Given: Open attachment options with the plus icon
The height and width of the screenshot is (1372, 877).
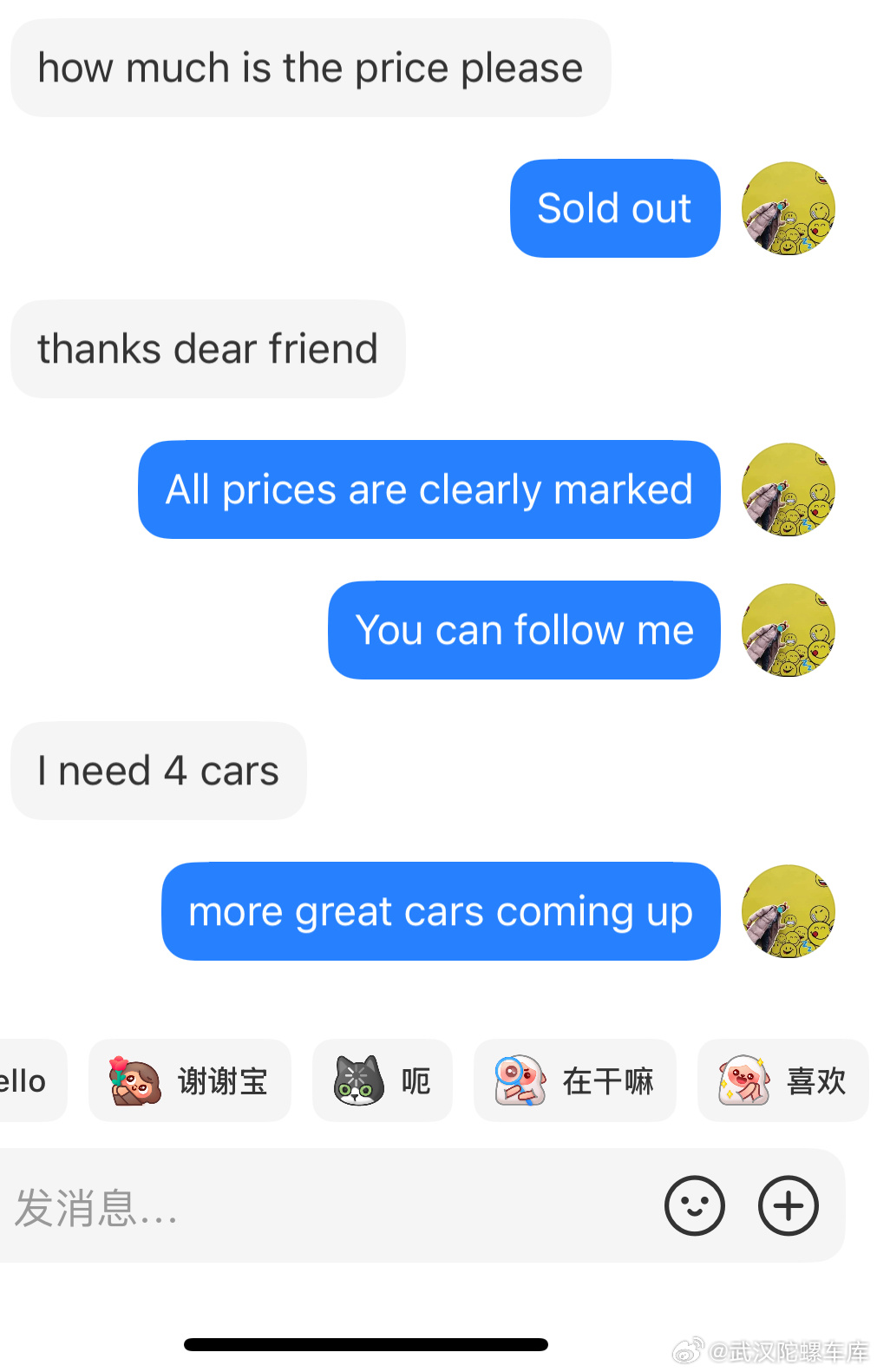Looking at the screenshot, I should point(787,1206).
